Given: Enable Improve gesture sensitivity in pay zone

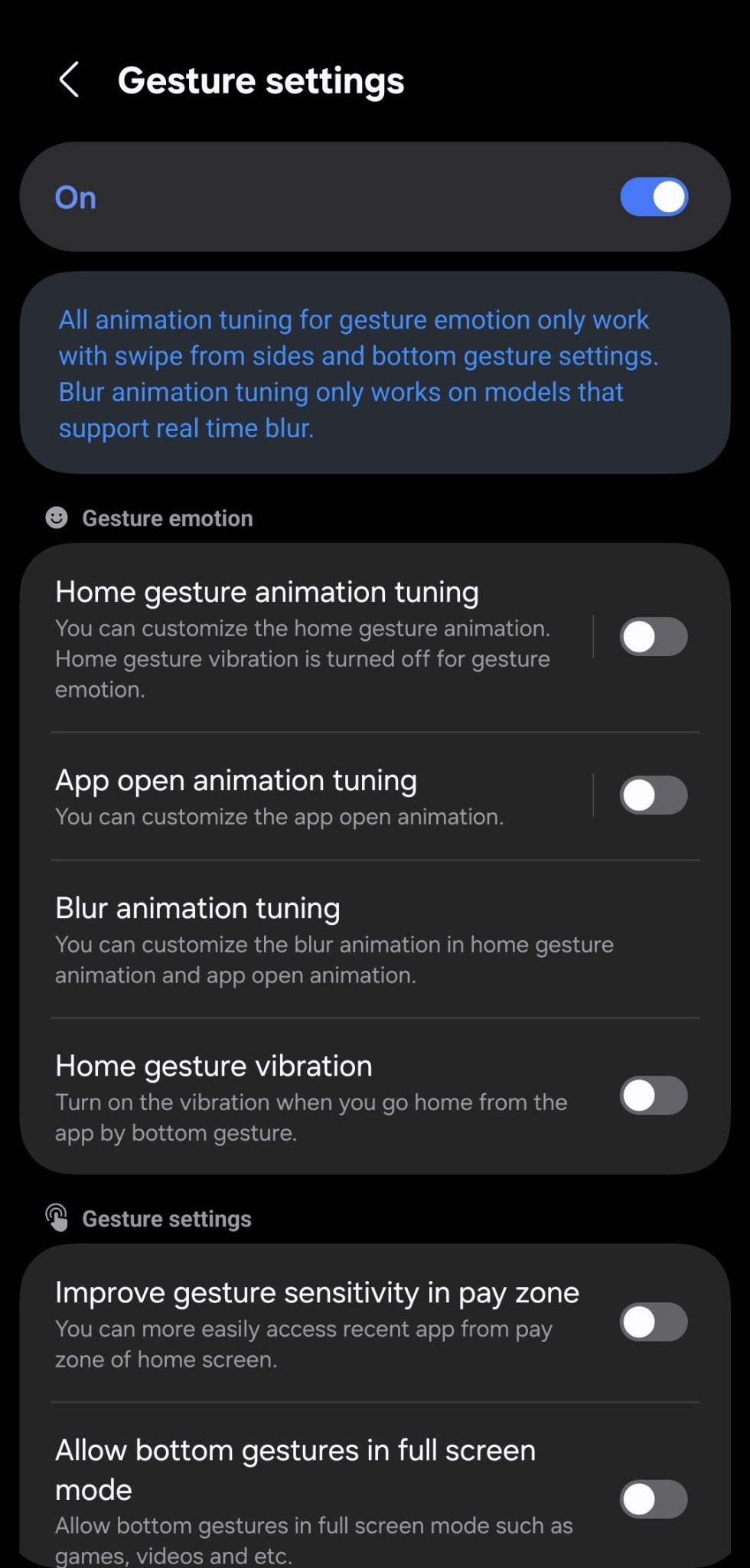Looking at the screenshot, I should (x=653, y=1322).
